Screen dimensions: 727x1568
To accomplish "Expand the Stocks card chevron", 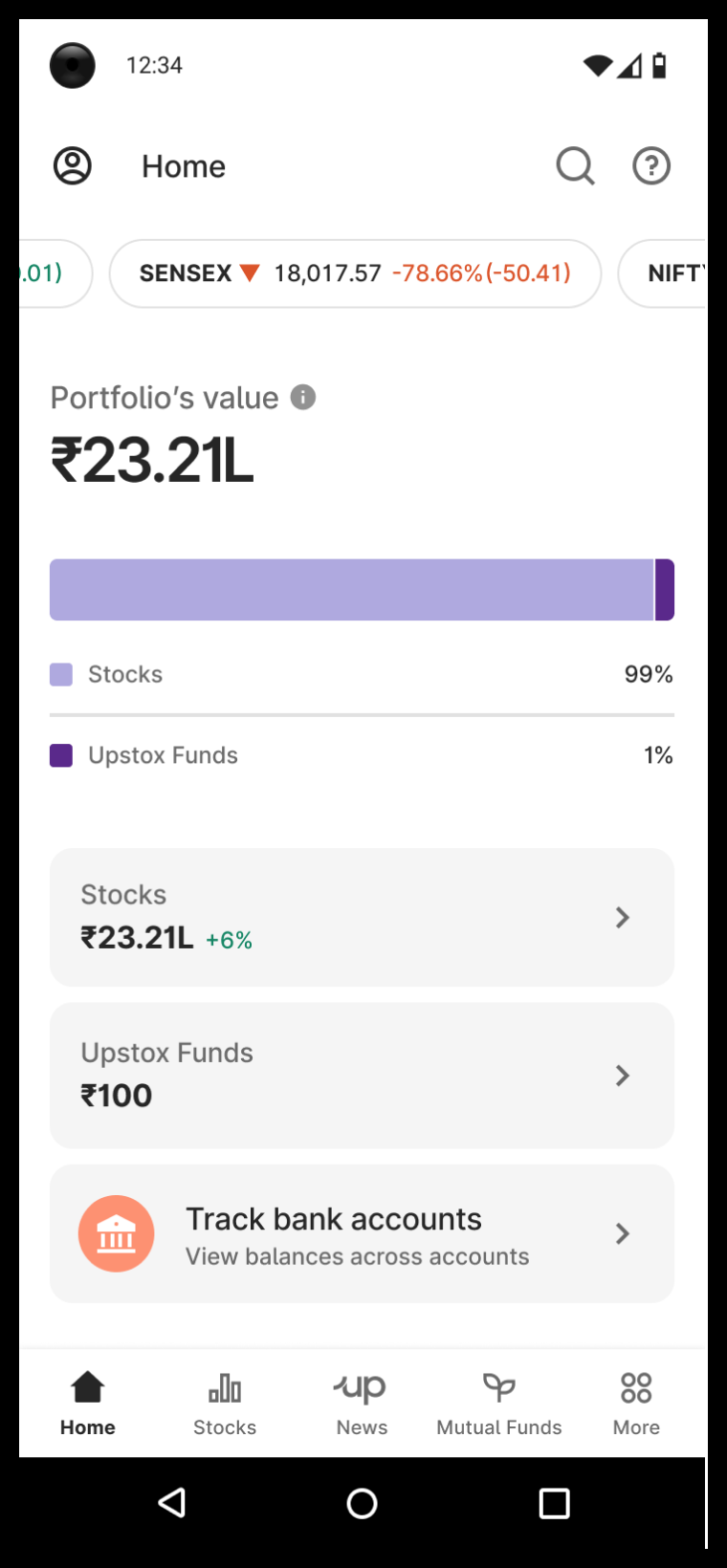I will pyautogui.click(x=623, y=917).
